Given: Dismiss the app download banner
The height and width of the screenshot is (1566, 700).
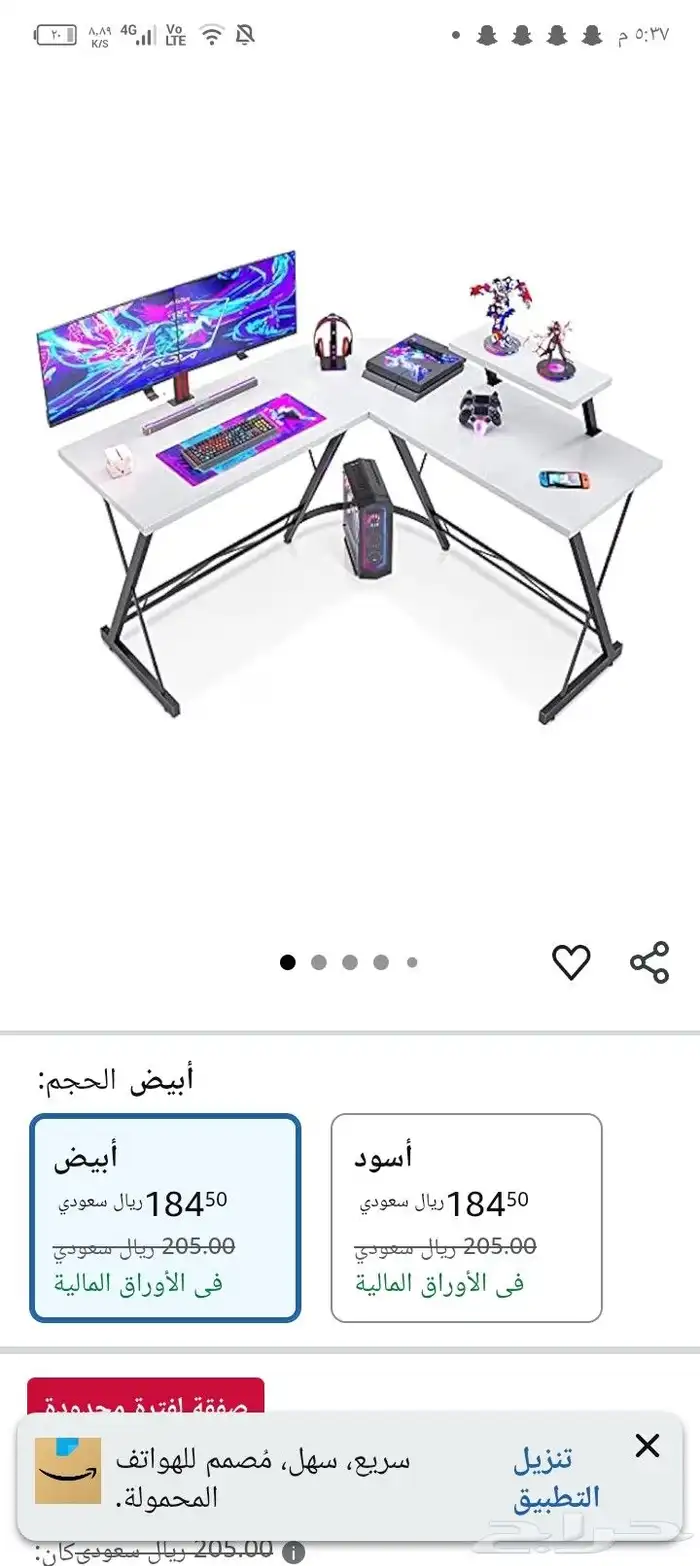Looking at the screenshot, I should tap(648, 1445).
